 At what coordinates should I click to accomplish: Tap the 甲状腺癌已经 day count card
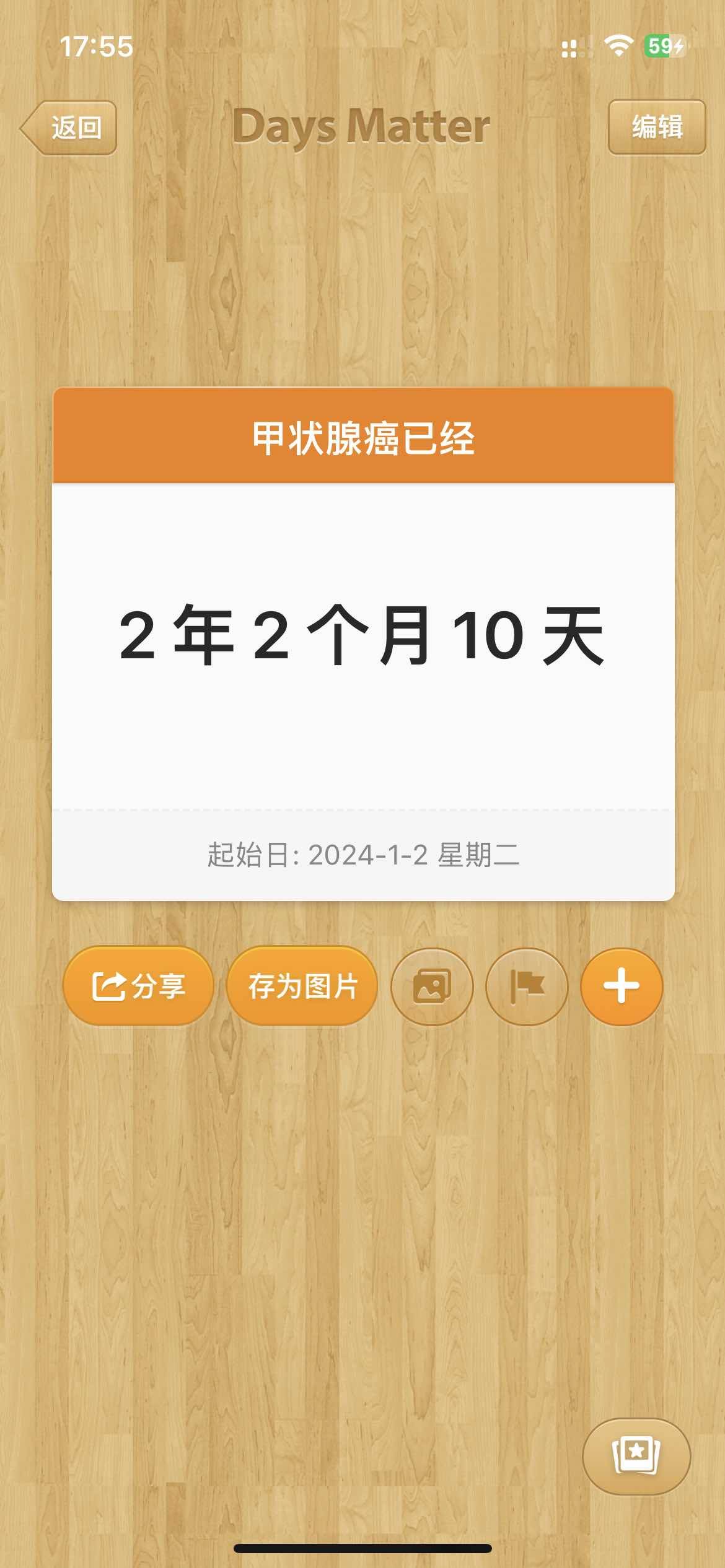(x=363, y=644)
